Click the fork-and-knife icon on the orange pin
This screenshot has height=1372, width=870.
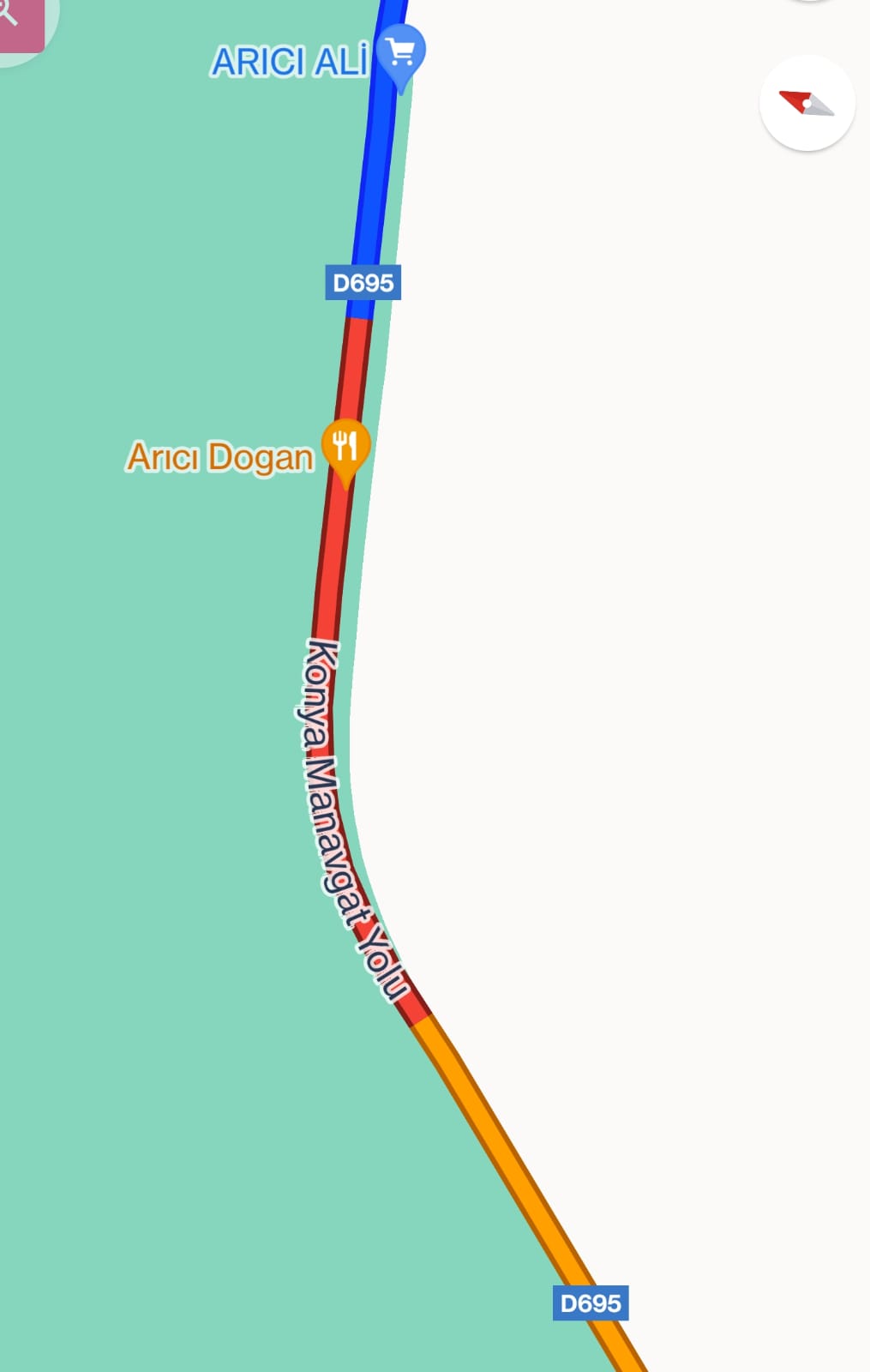point(344,444)
